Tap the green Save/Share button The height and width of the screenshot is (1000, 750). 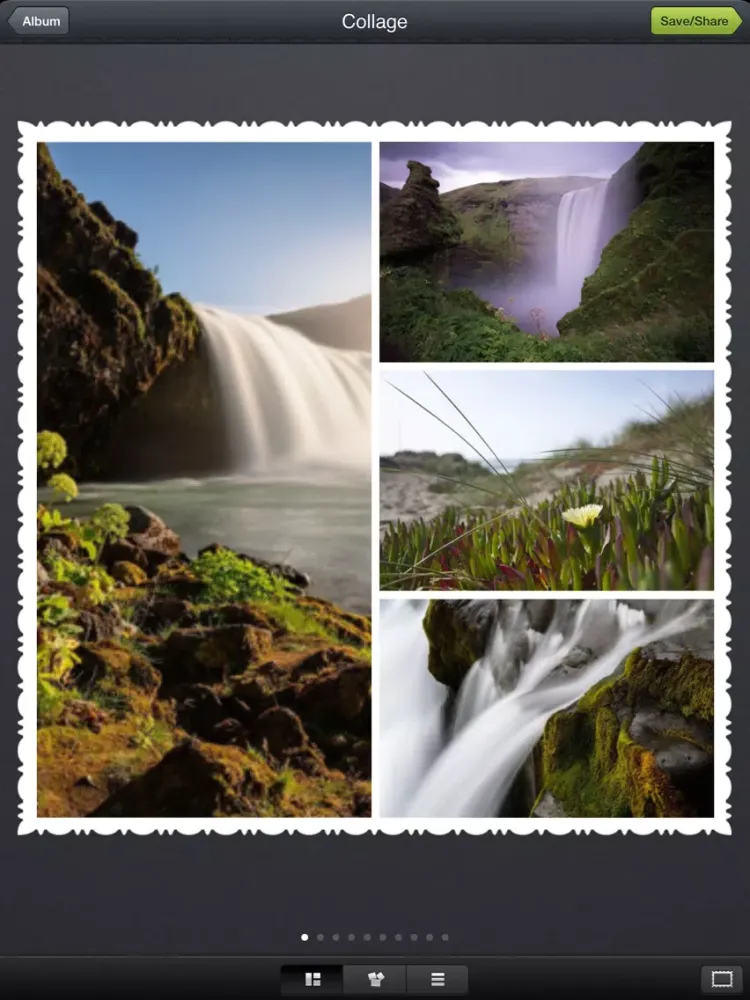point(696,20)
